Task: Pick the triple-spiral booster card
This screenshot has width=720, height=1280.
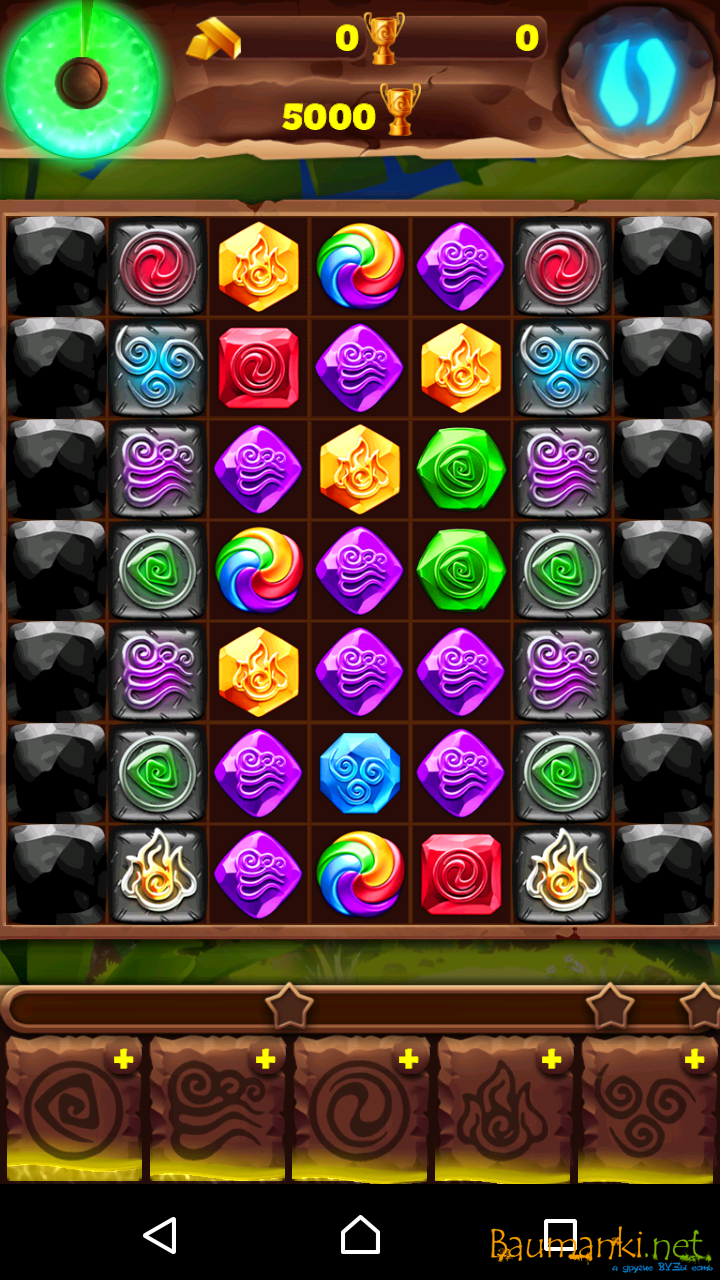Action: 648,1110
